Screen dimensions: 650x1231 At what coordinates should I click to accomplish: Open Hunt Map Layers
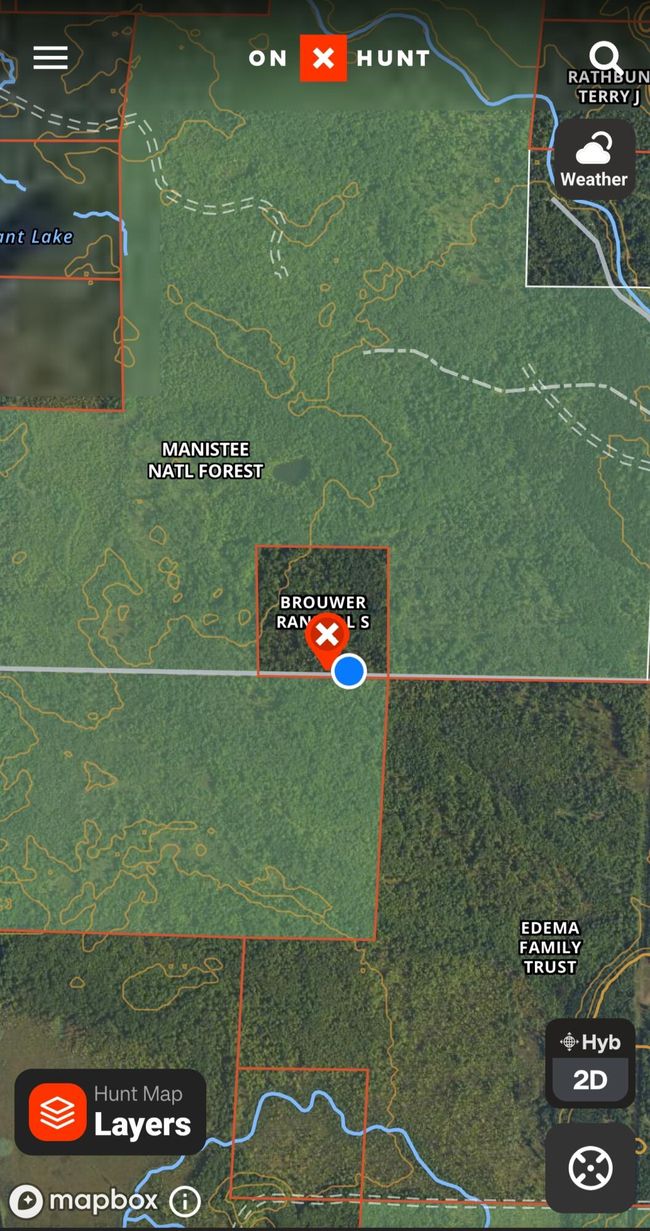(x=111, y=1112)
